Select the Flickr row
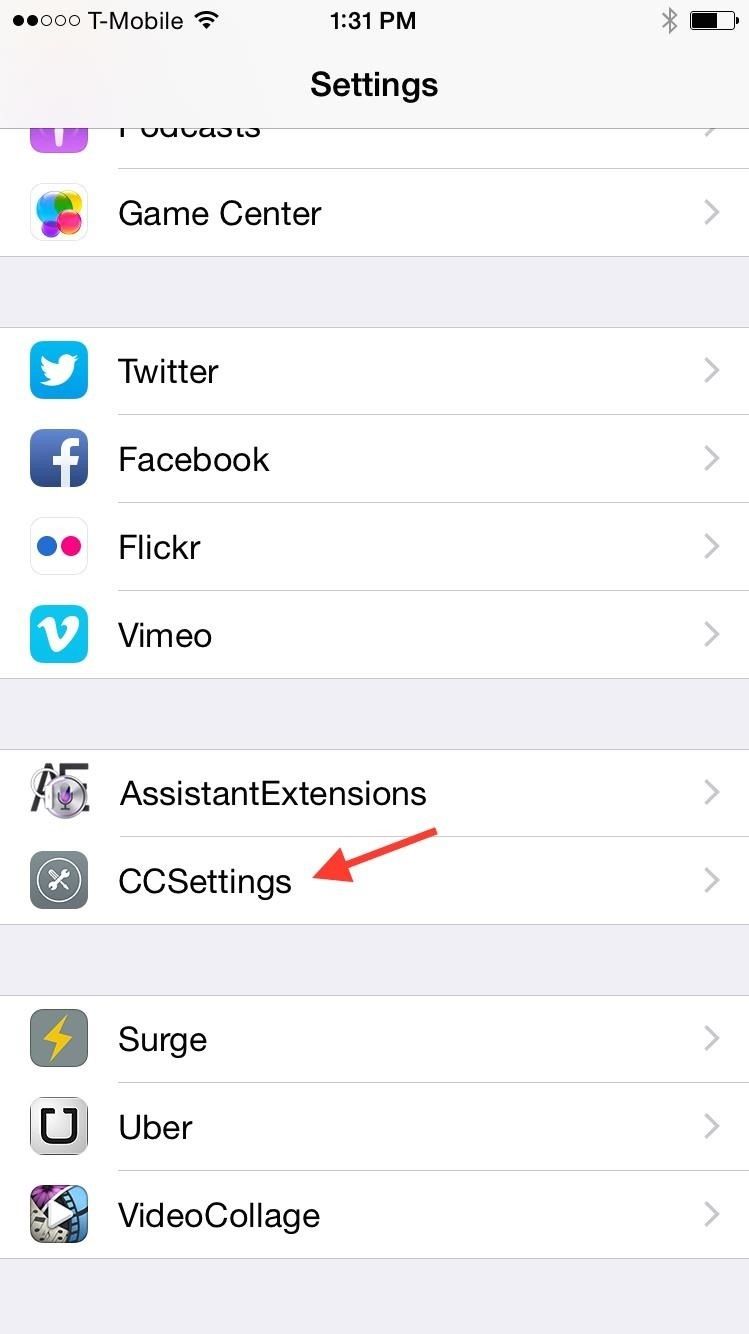749x1334 pixels. click(x=374, y=547)
